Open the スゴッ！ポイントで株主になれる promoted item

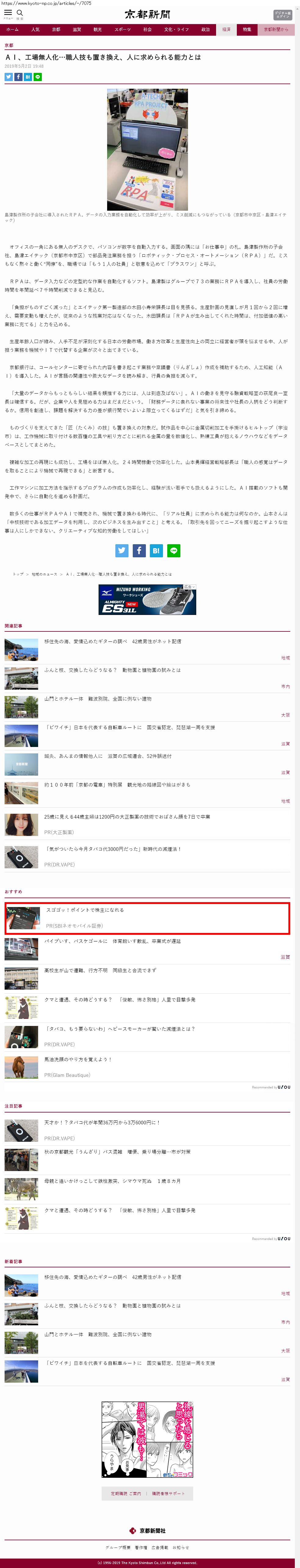coord(85,910)
